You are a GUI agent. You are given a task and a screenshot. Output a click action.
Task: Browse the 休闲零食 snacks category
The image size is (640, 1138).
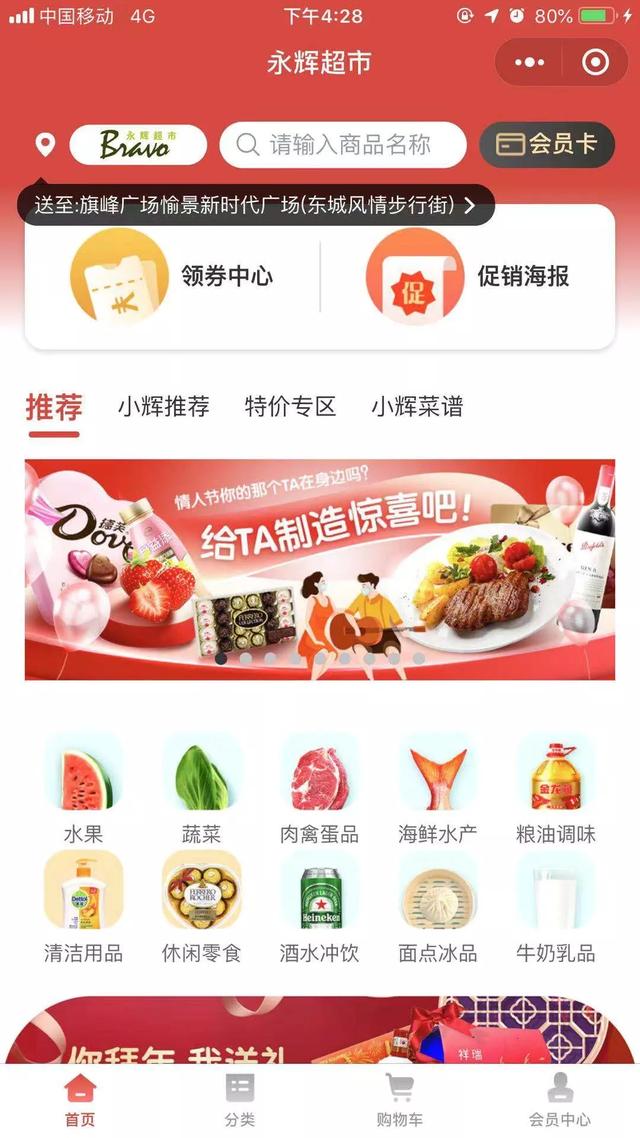pos(201,907)
